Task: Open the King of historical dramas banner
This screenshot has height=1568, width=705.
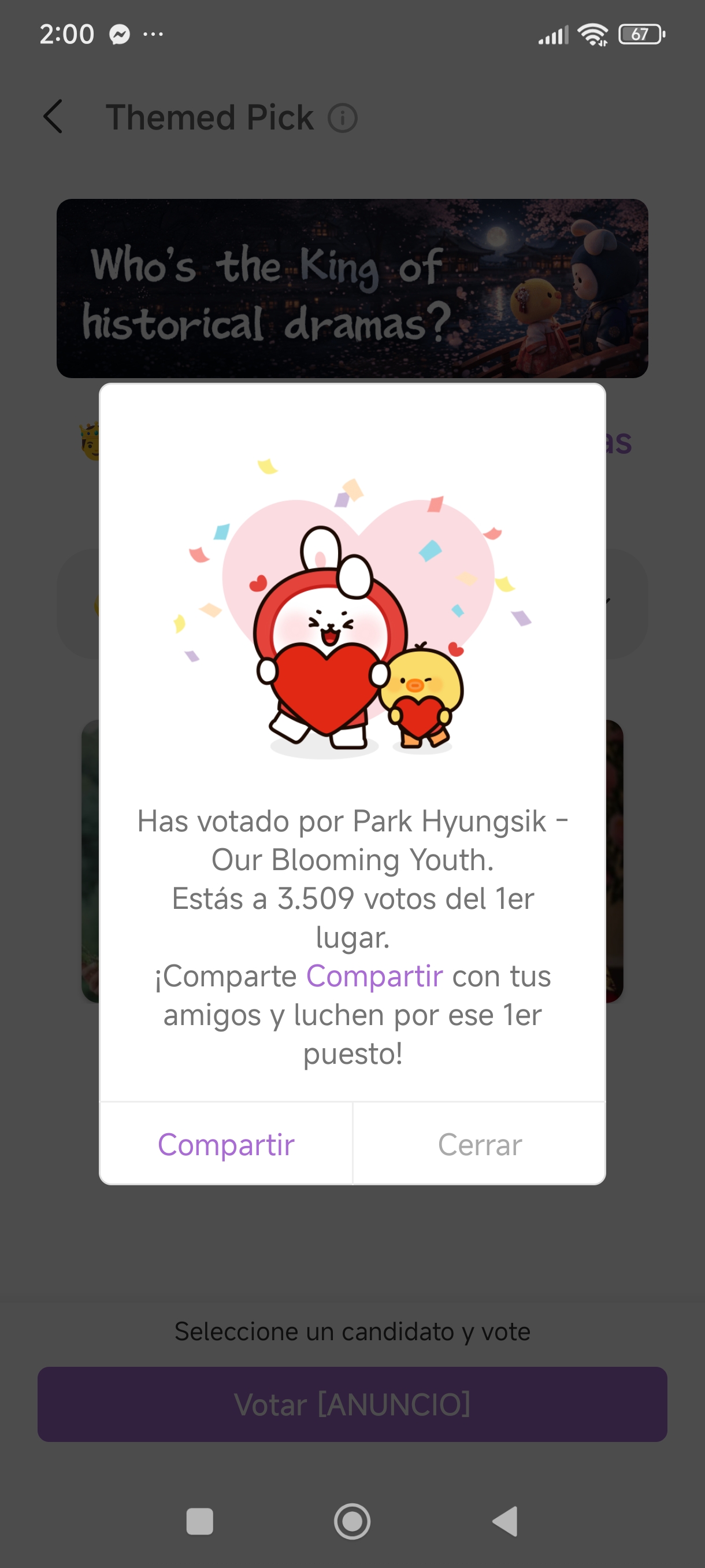Action: [x=353, y=287]
